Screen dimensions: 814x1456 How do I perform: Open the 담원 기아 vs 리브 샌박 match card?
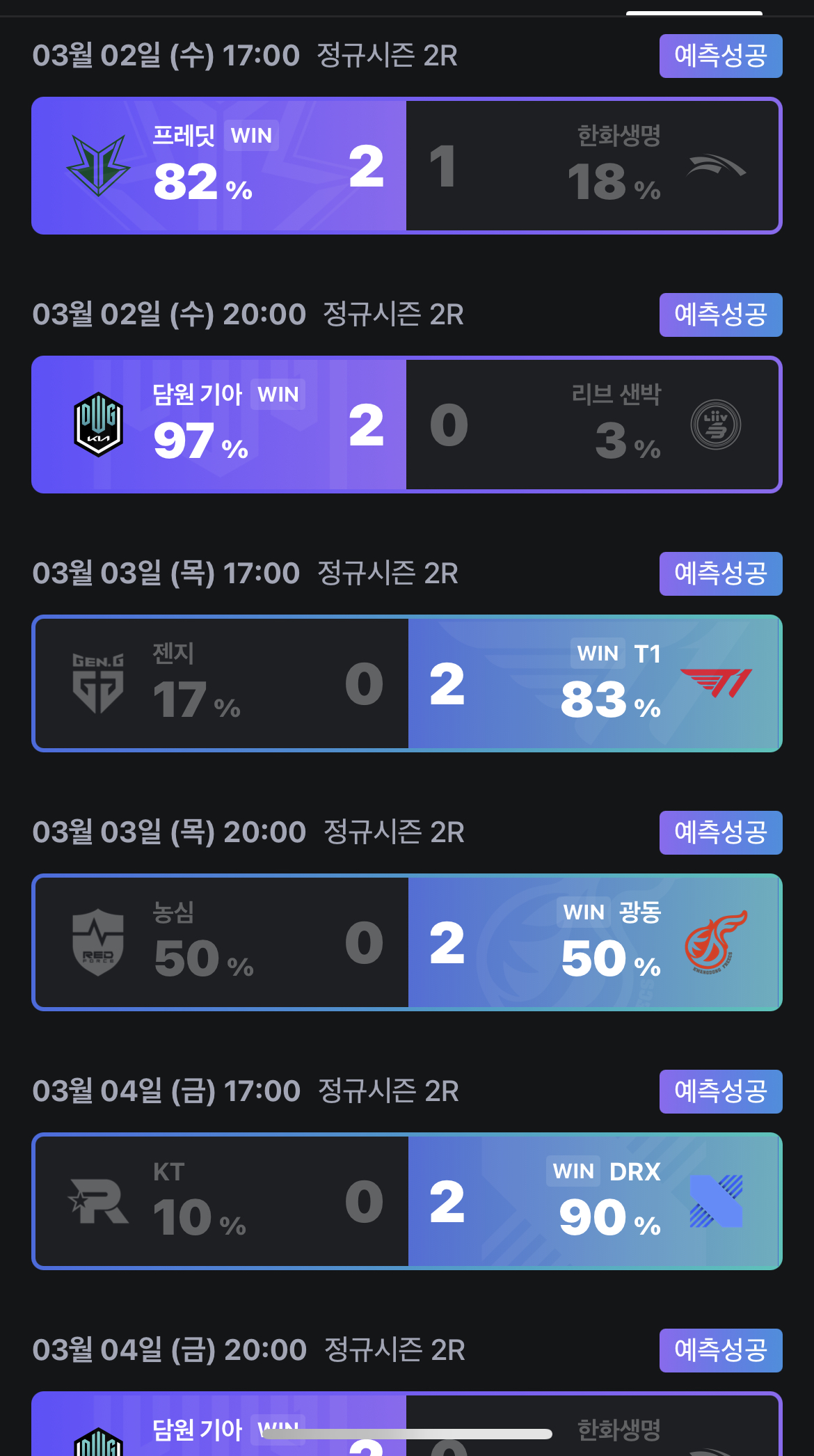click(407, 425)
